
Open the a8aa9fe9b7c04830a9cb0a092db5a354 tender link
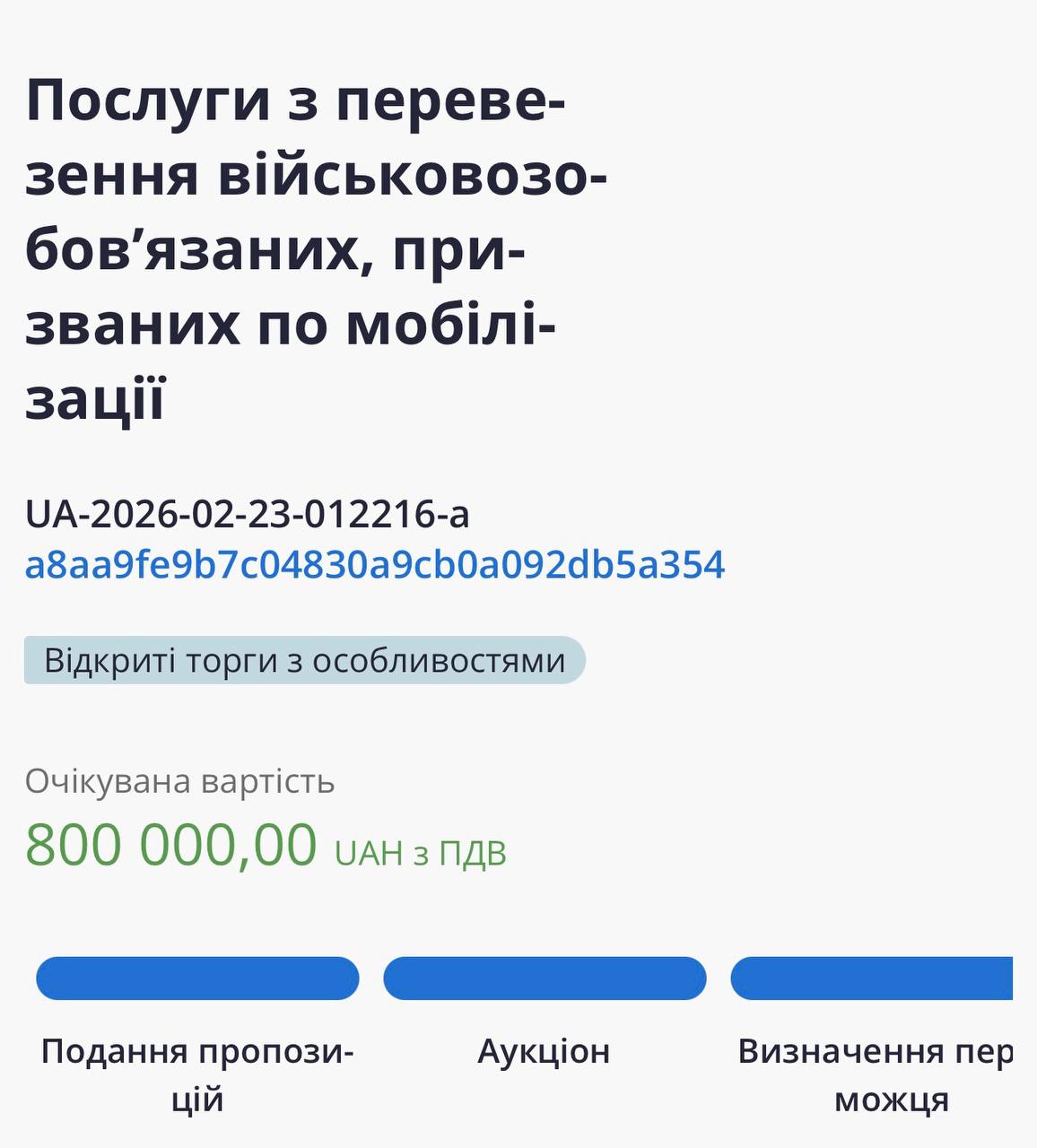coord(374,565)
